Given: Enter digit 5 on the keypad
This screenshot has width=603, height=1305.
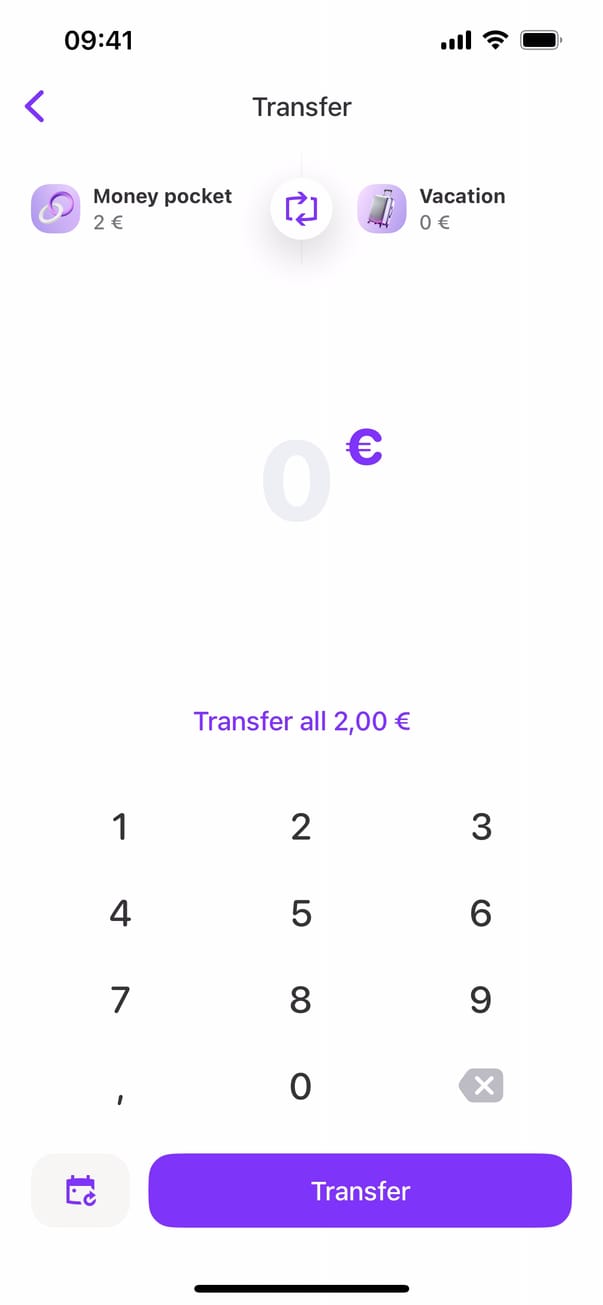Looking at the screenshot, I should coord(301,913).
